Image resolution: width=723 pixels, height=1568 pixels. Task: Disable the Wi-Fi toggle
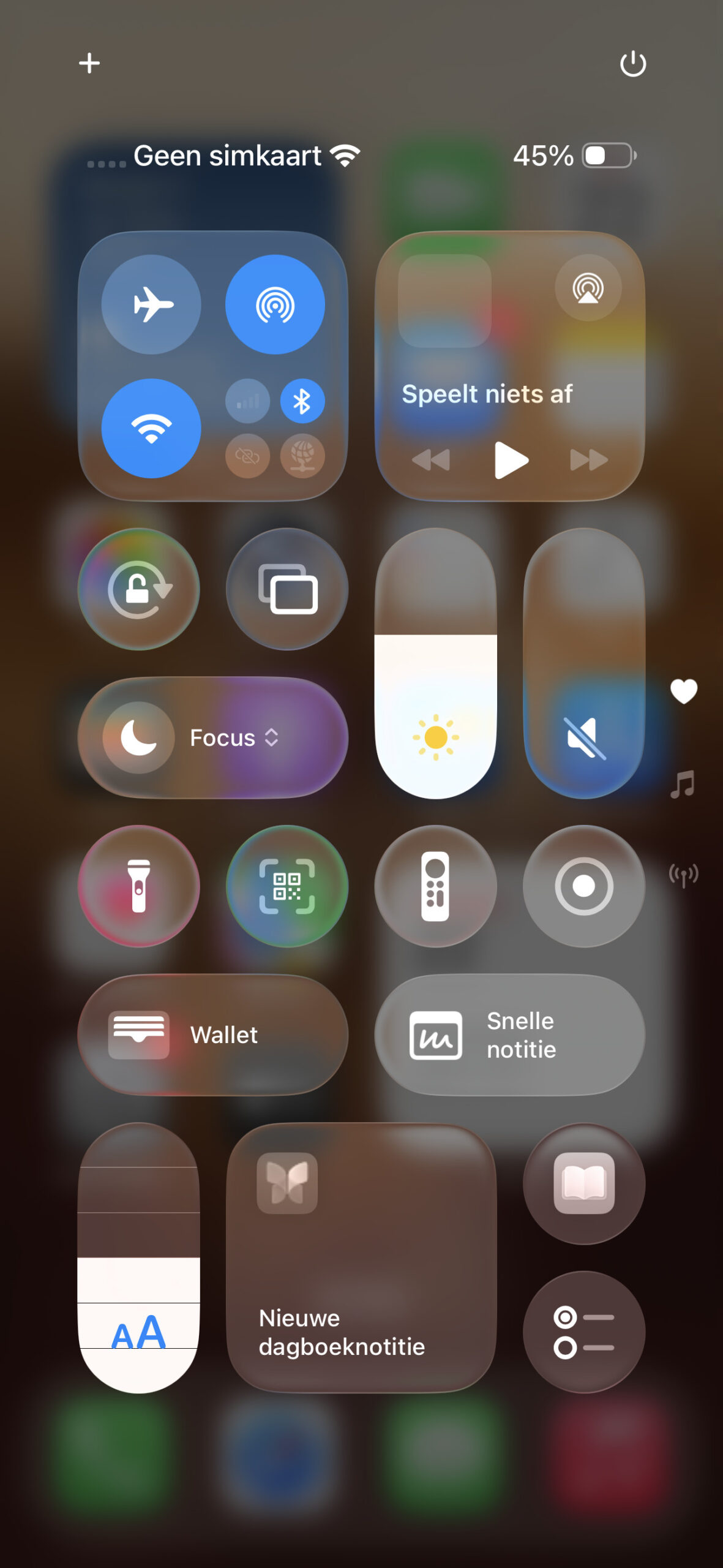click(151, 428)
